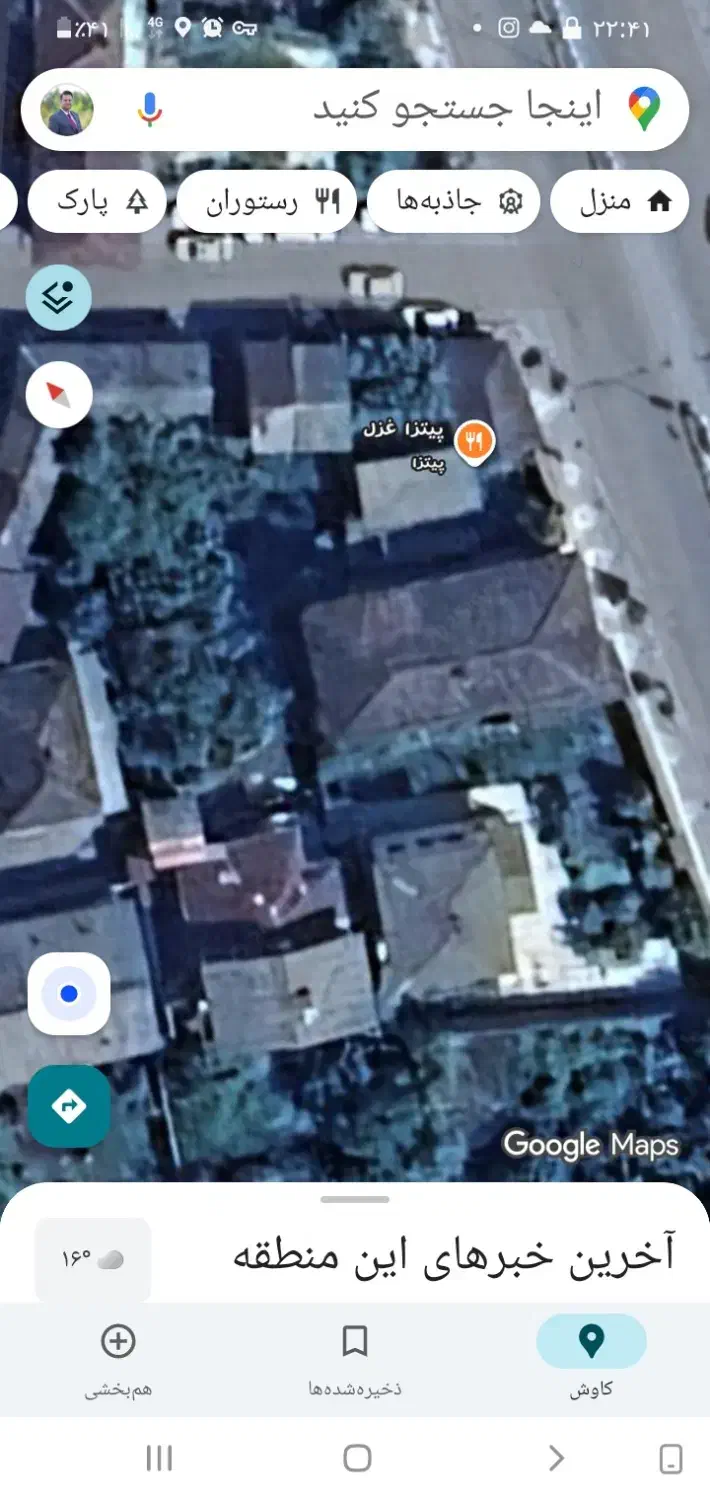Show recent apps
710x1500 pixels.
click(159, 1458)
